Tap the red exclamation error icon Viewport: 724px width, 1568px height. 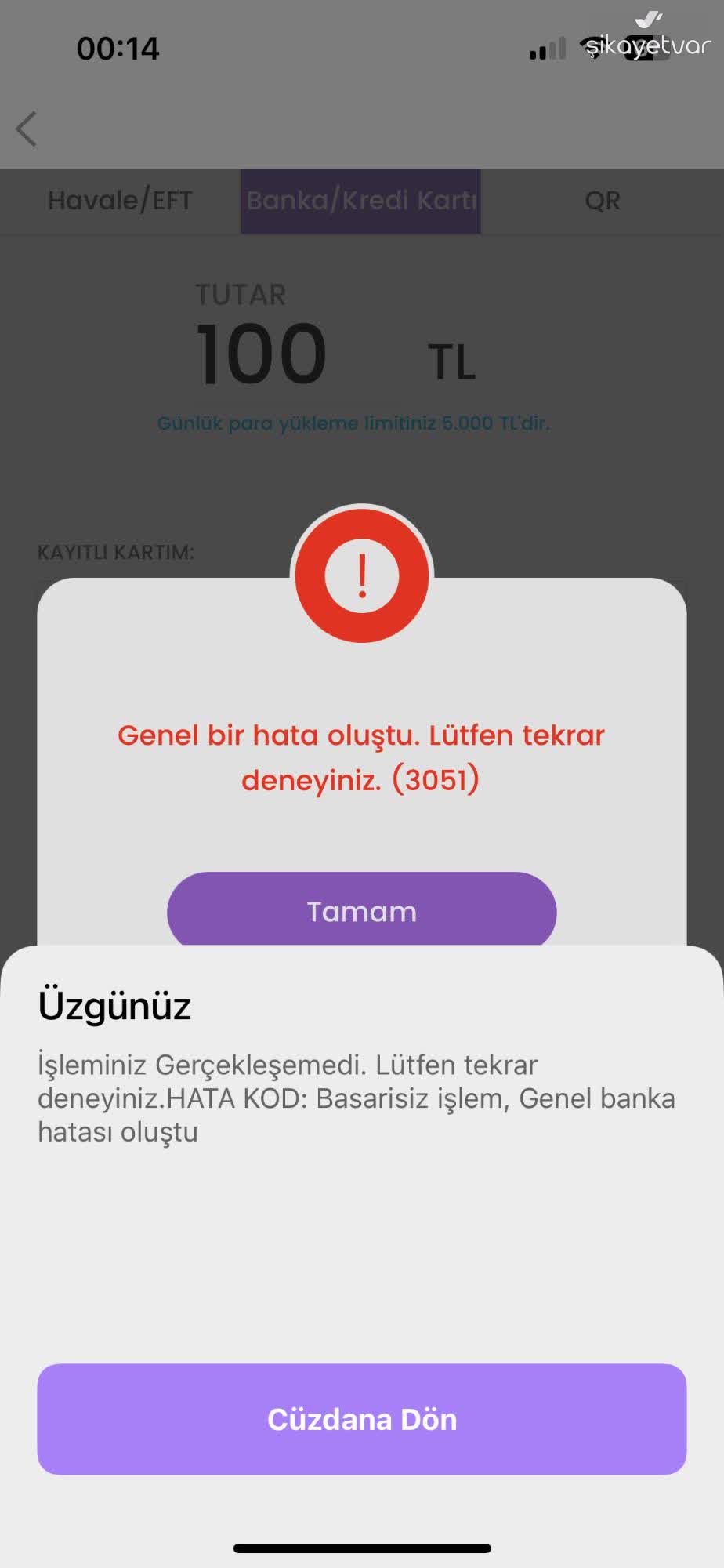(x=361, y=576)
